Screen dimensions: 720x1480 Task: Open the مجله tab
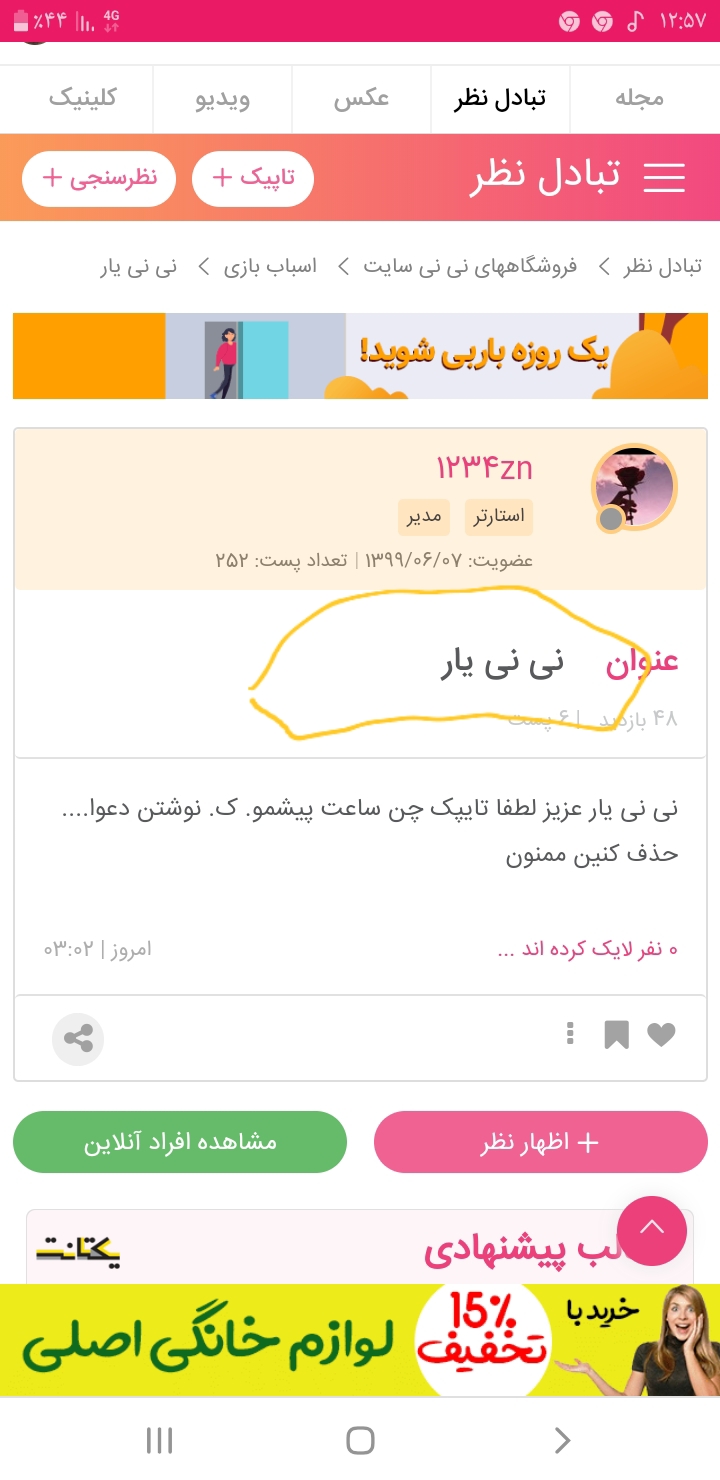(639, 98)
